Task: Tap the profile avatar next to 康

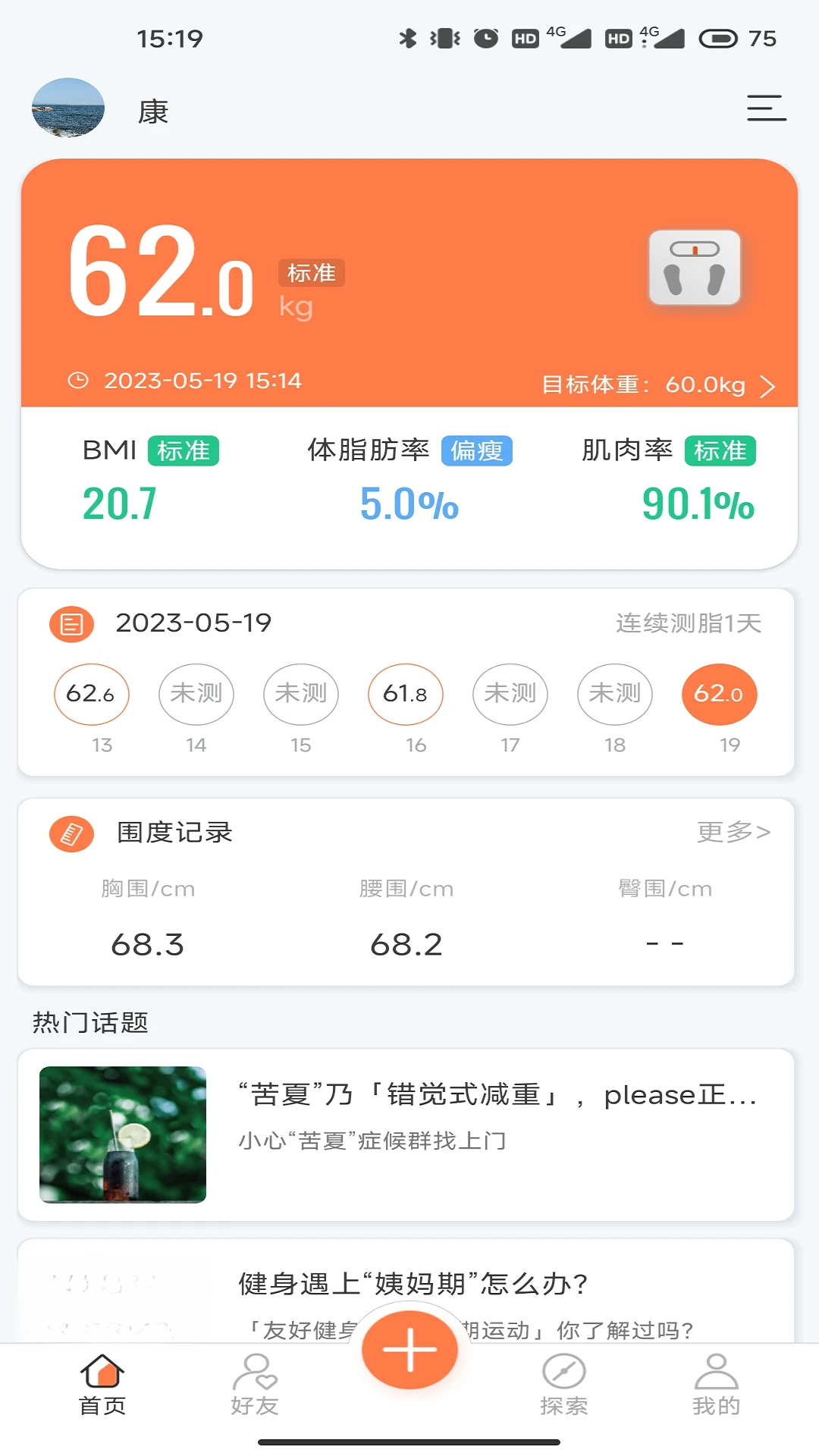Action: pyautogui.click(x=68, y=108)
